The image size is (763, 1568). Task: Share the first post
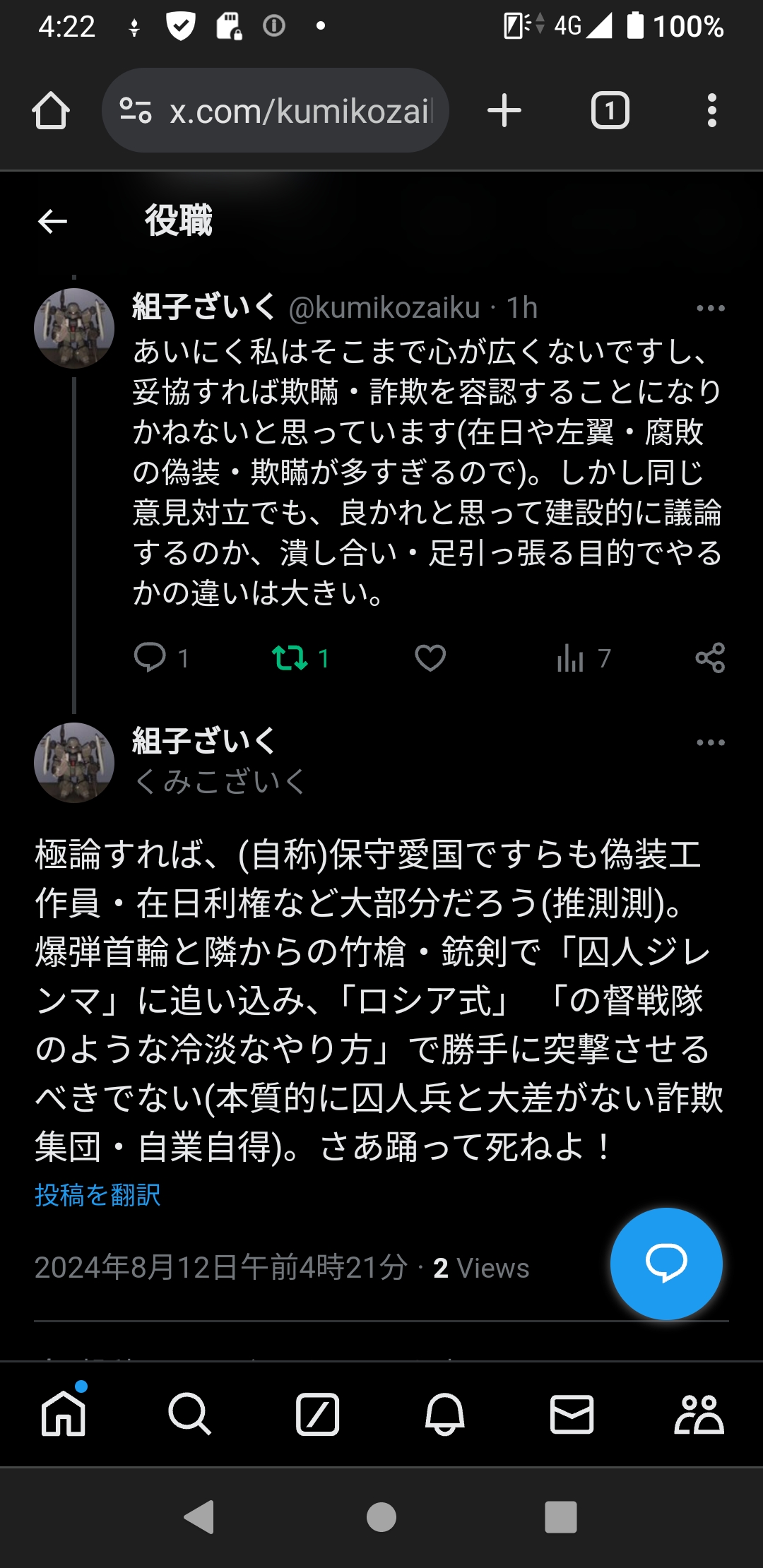[x=710, y=658]
